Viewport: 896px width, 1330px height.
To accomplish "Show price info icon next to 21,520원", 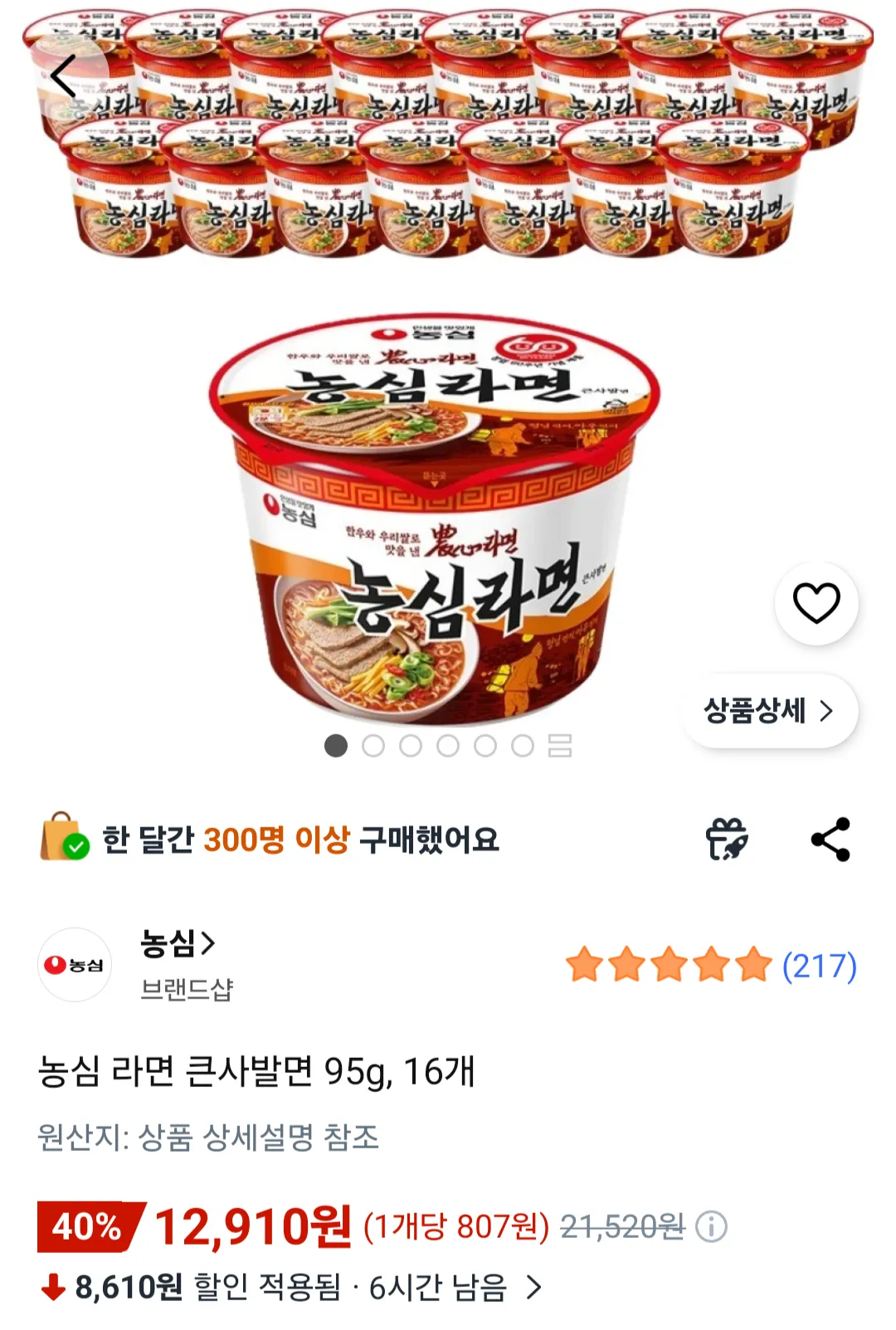I will [x=711, y=1226].
